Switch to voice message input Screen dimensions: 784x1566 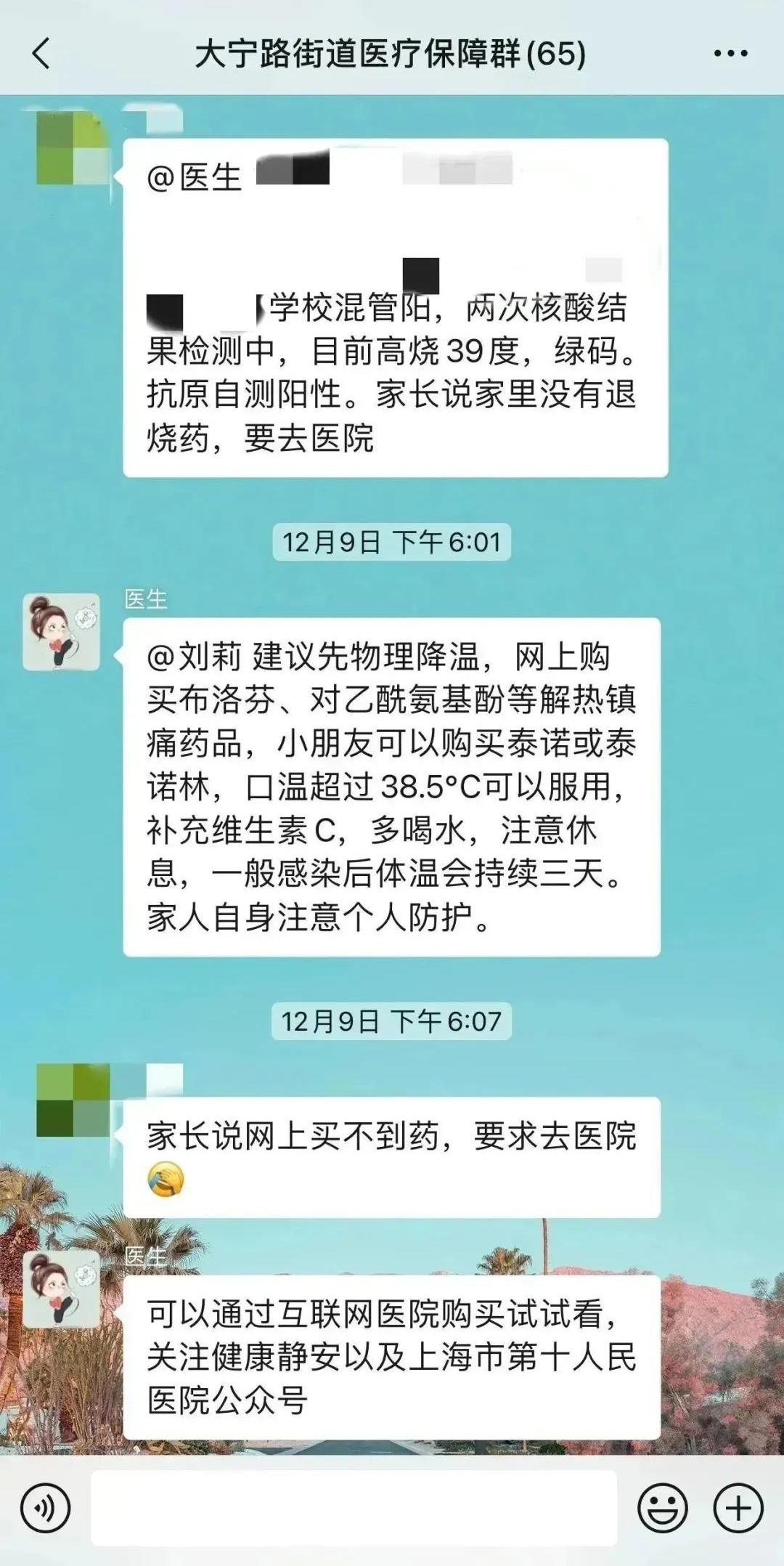(46, 1508)
